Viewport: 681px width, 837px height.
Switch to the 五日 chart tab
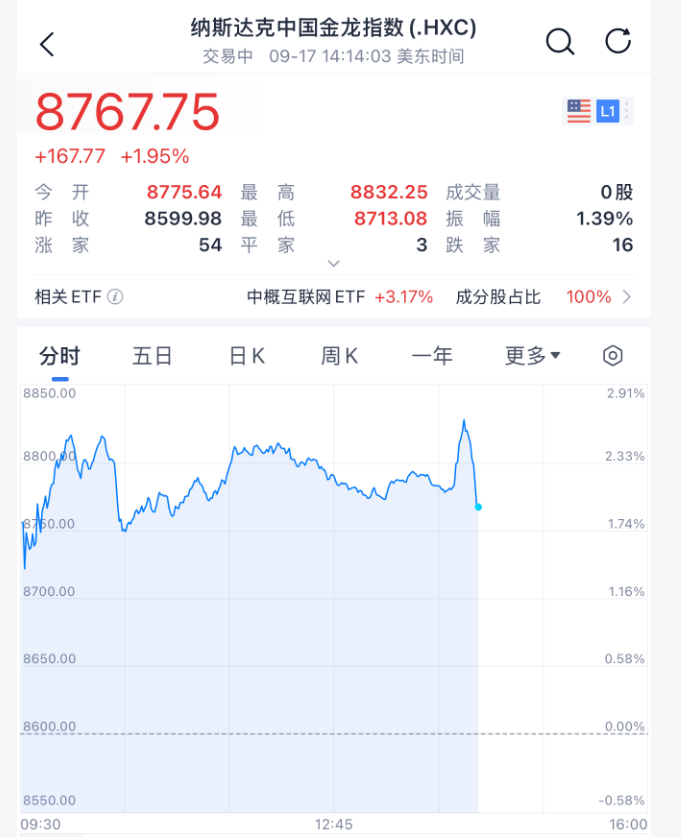tap(153, 356)
